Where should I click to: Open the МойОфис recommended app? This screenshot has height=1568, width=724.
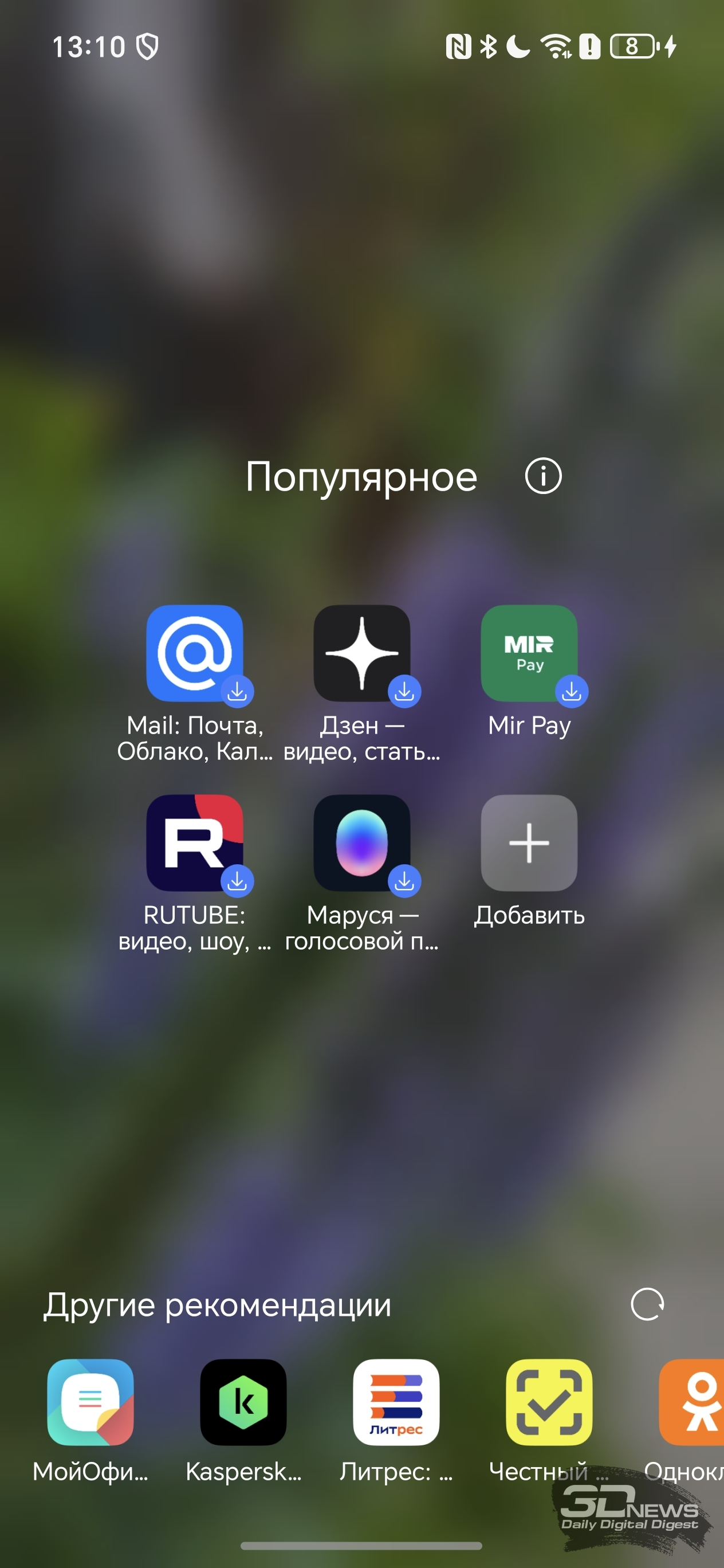tap(90, 1402)
